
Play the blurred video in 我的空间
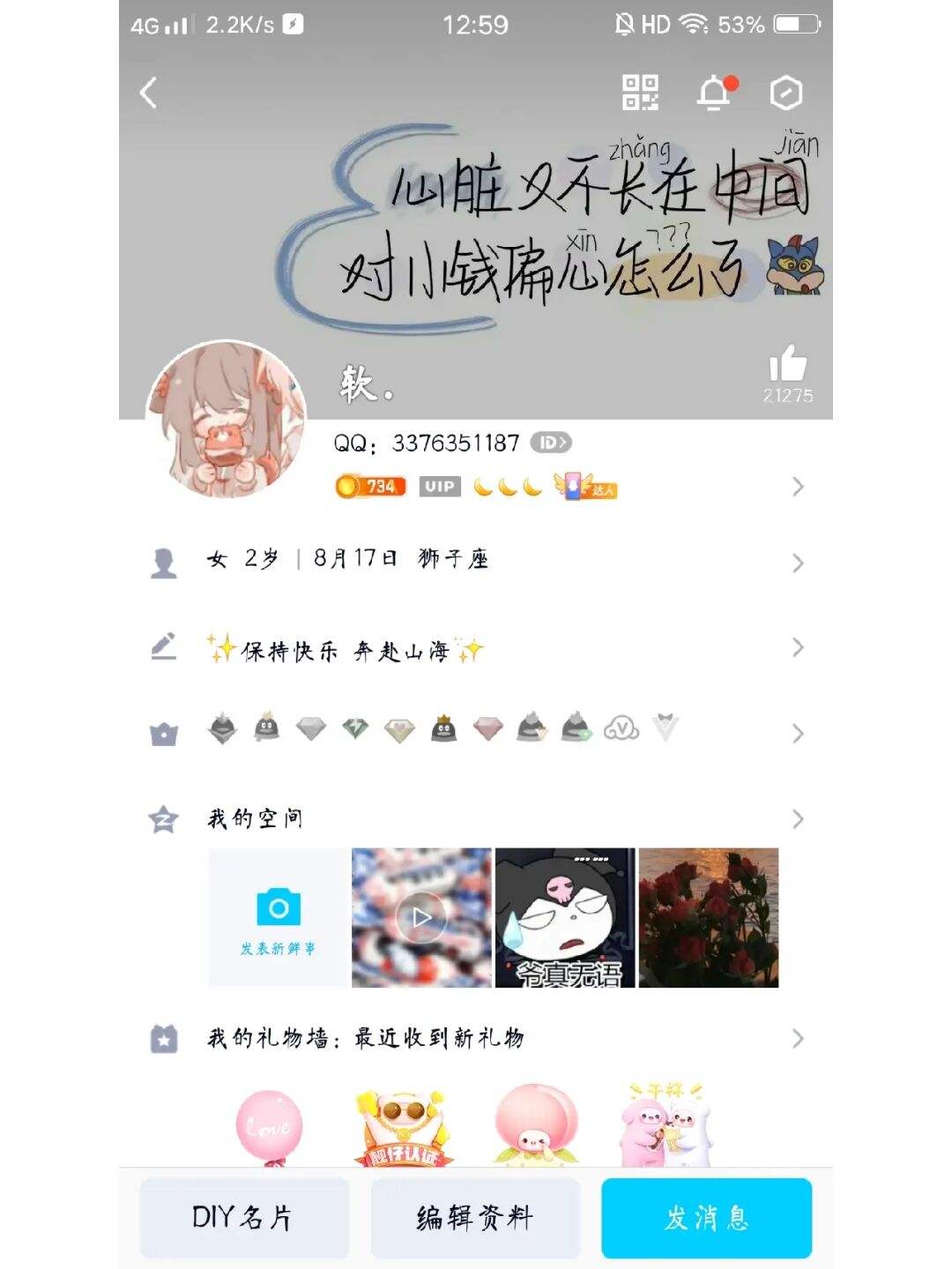tap(421, 918)
